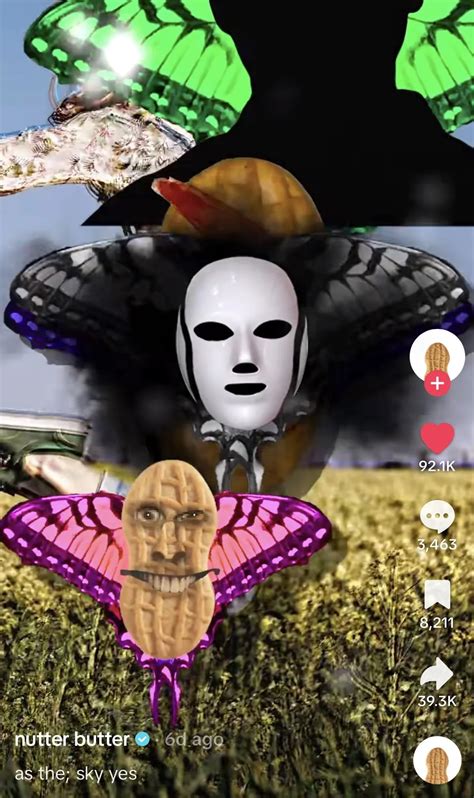Open the sound disc for this video
Viewport: 474px width, 798px height.
pos(437,760)
